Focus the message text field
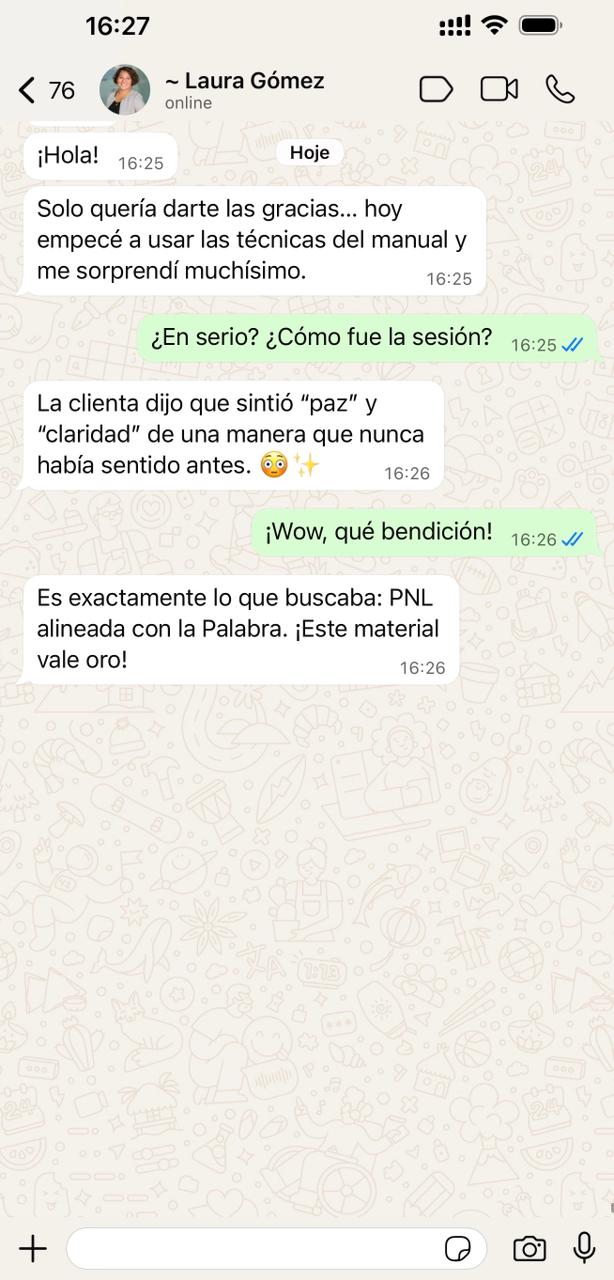This screenshot has height=1280, width=614. tap(250, 1248)
